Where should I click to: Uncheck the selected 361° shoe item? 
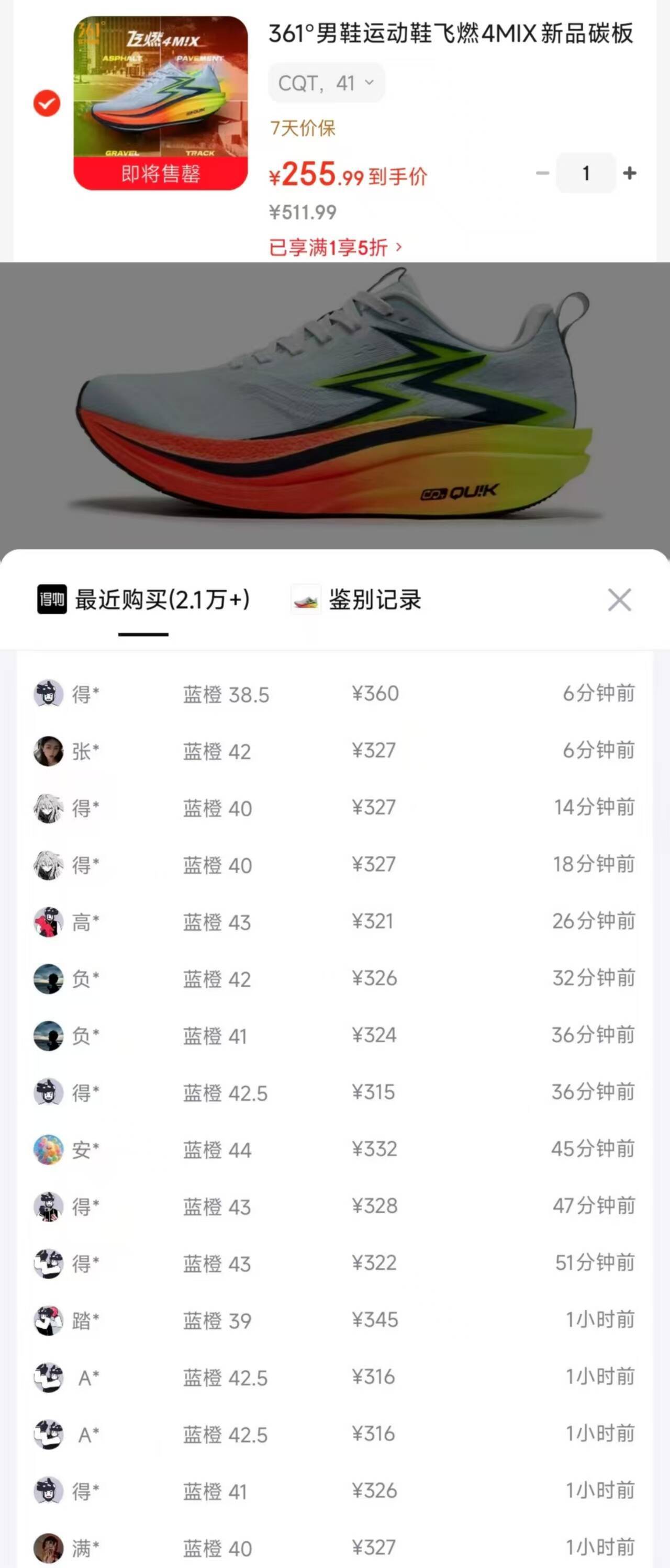click(47, 103)
